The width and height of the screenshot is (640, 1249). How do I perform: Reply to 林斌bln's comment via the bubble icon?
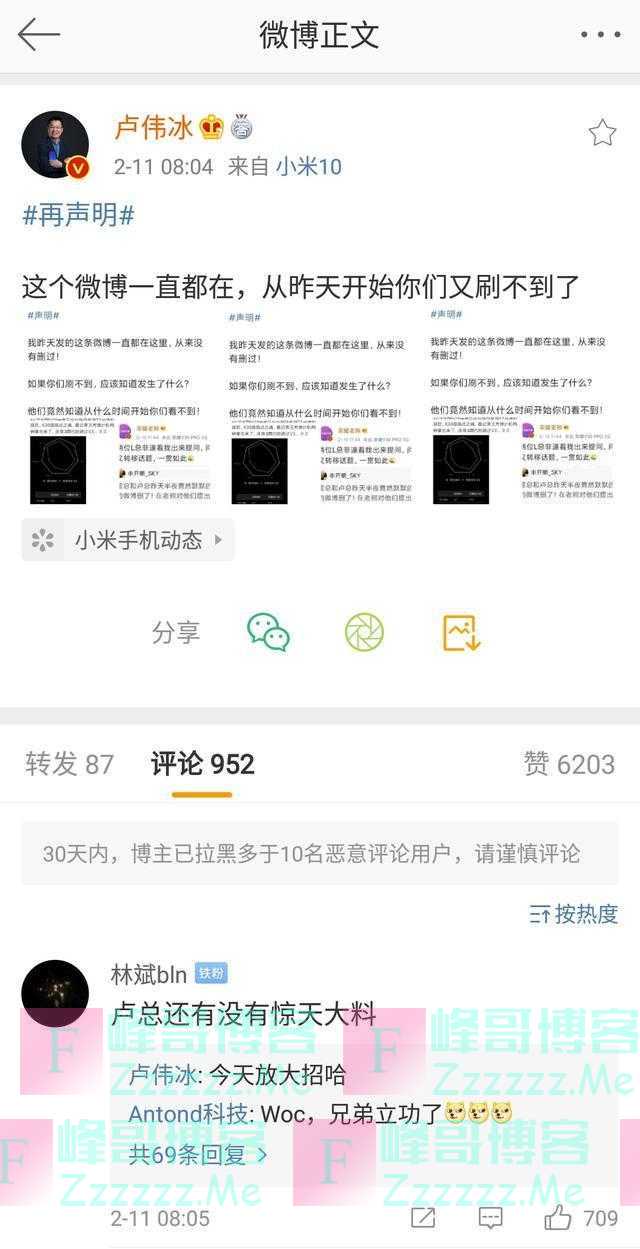pyautogui.click(x=490, y=1218)
